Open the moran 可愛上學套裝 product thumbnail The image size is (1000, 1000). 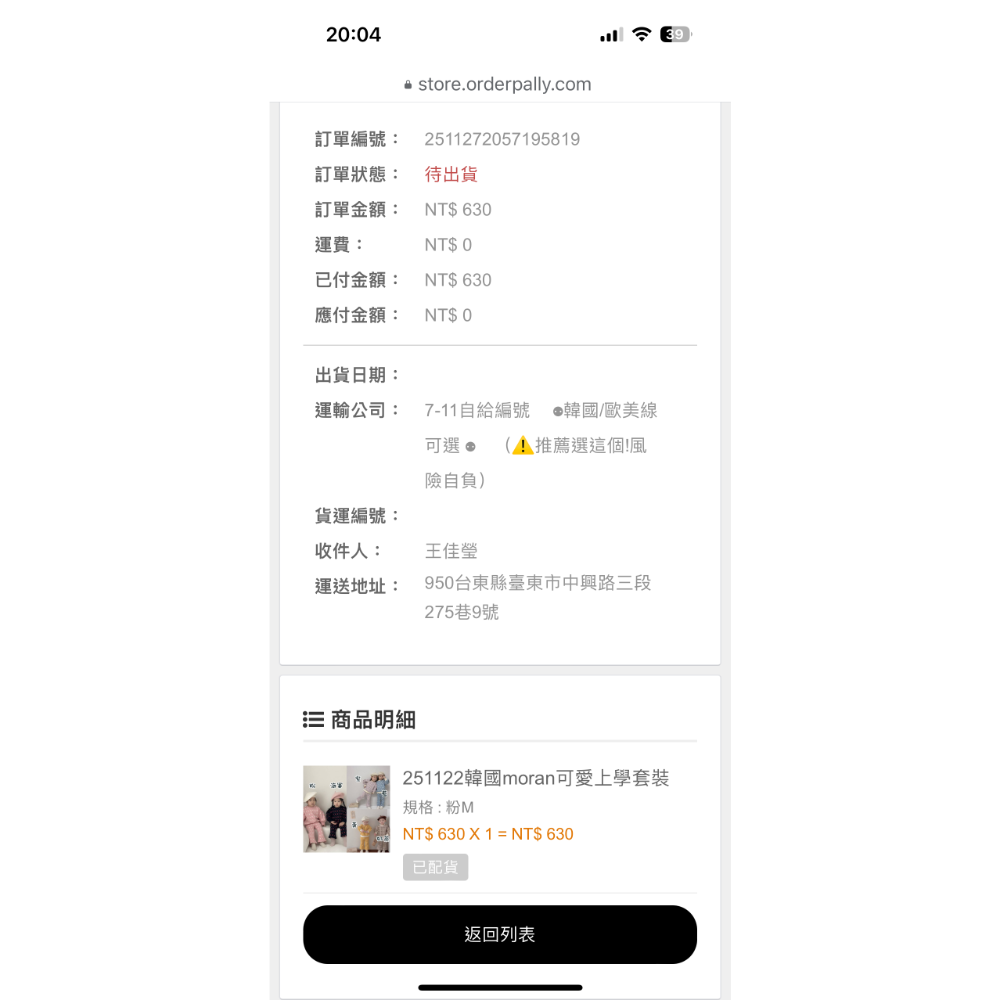[346, 809]
